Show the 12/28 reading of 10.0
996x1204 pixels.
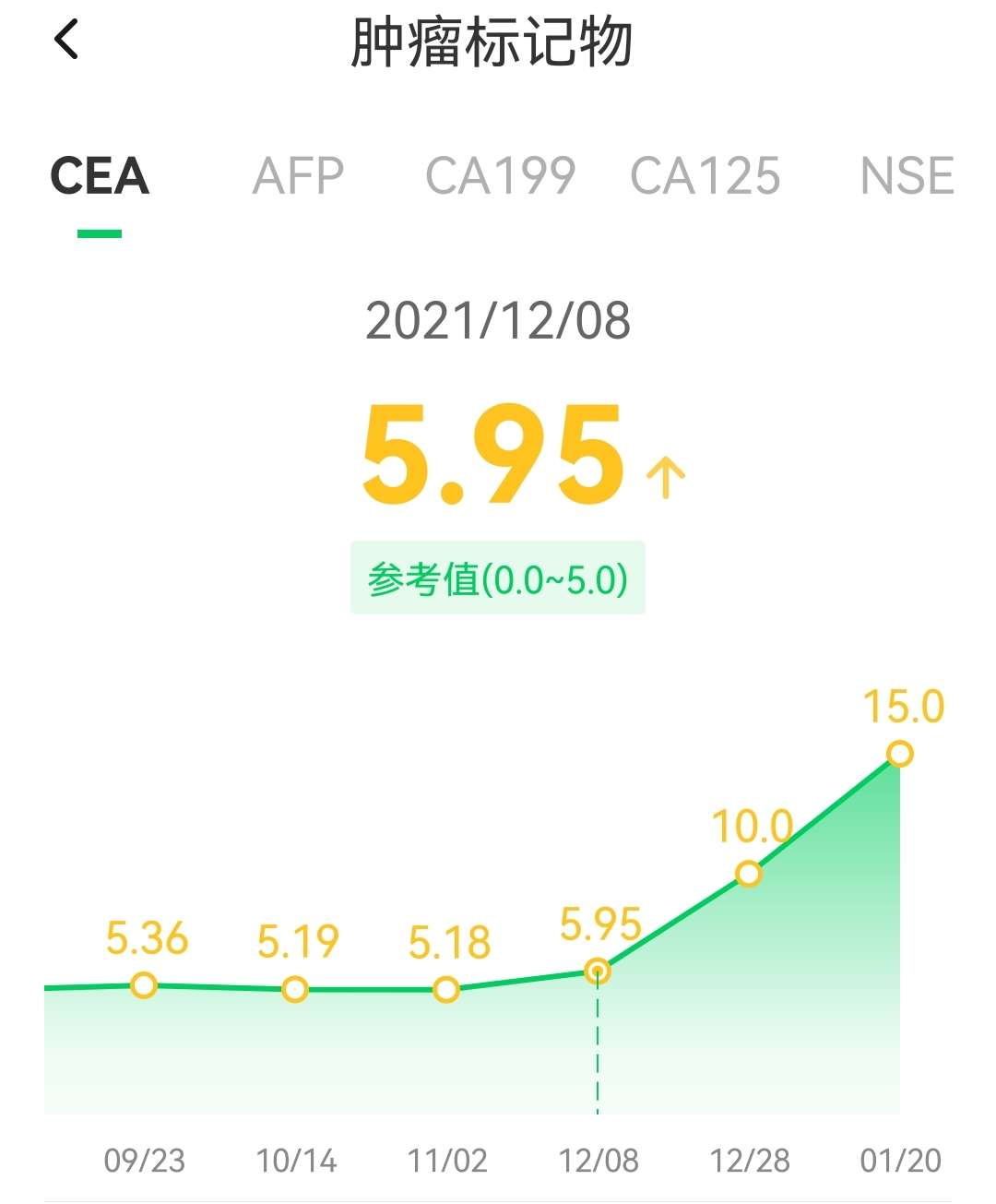point(749,874)
